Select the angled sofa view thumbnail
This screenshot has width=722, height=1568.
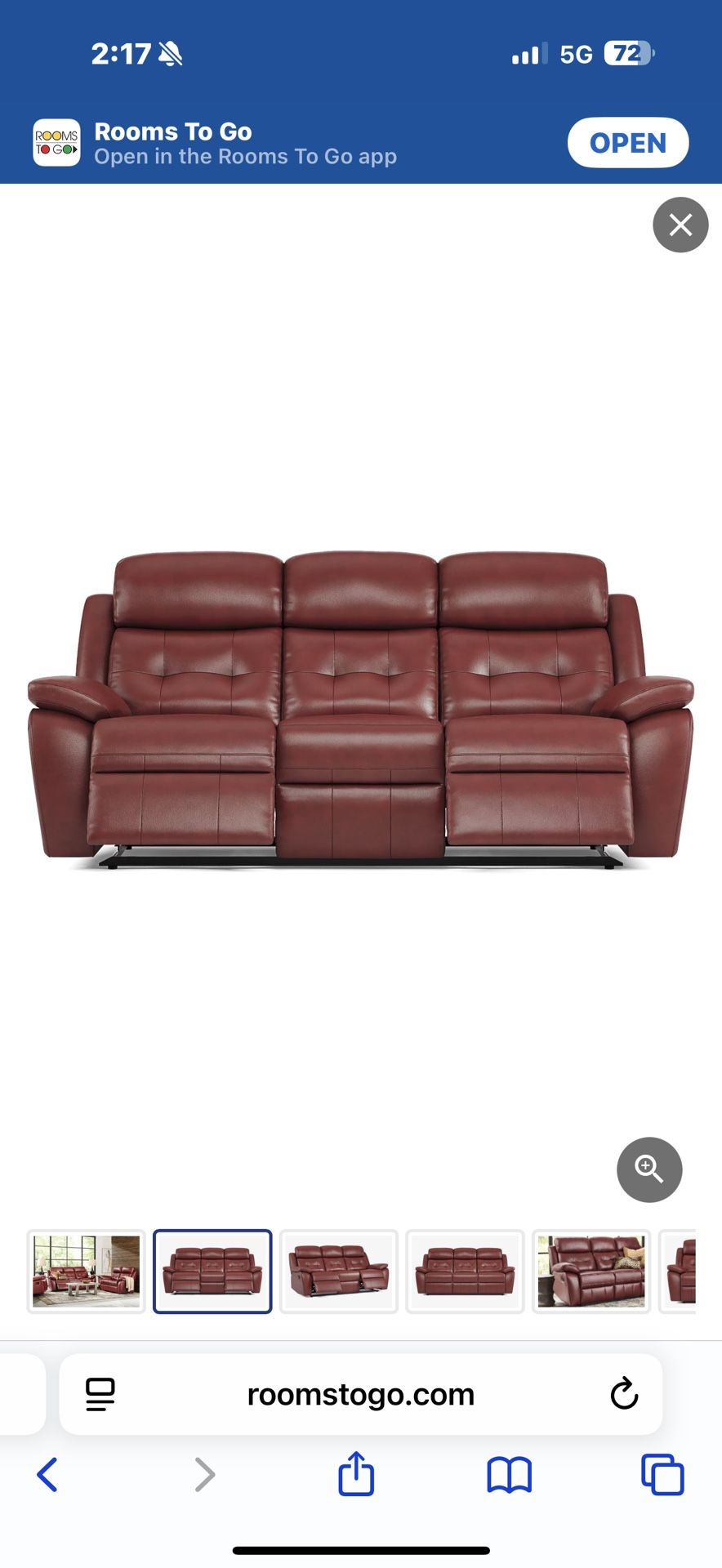click(x=339, y=1271)
